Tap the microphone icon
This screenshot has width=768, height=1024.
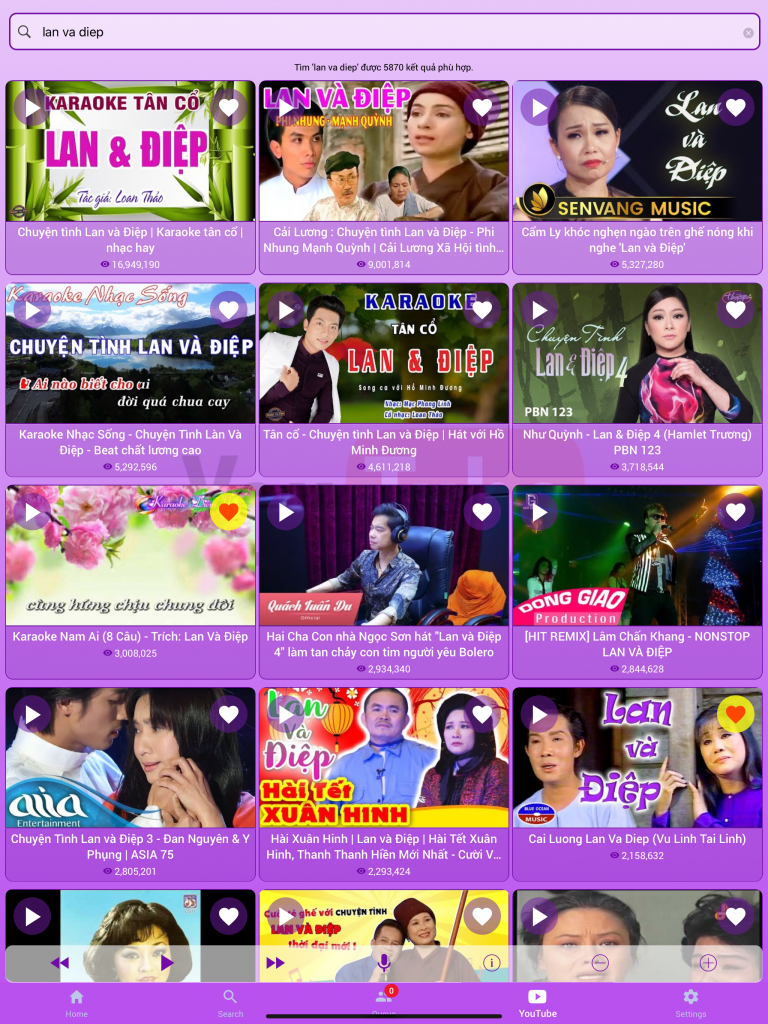pyautogui.click(x=383, y=963)
